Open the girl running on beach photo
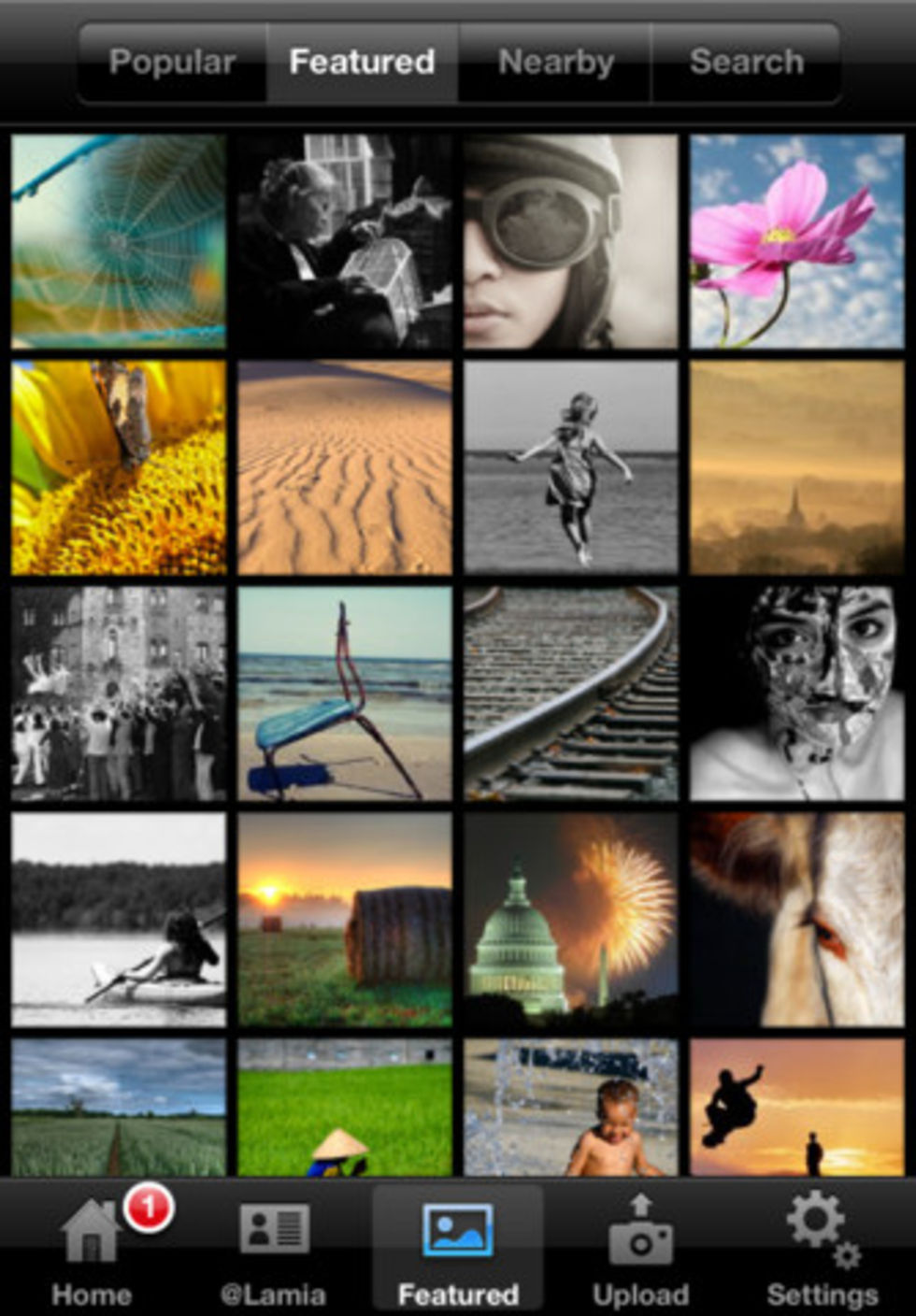Image resolution: width=916 pixels, height=1316 pixels. tap(571, 467)
